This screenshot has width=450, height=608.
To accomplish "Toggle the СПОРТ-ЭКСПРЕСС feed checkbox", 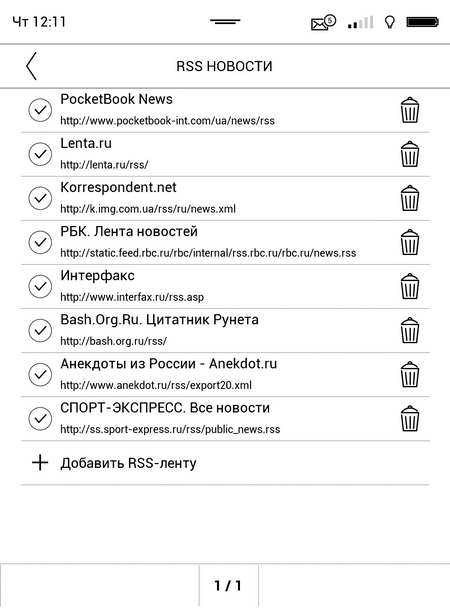I will pos(40,418).
